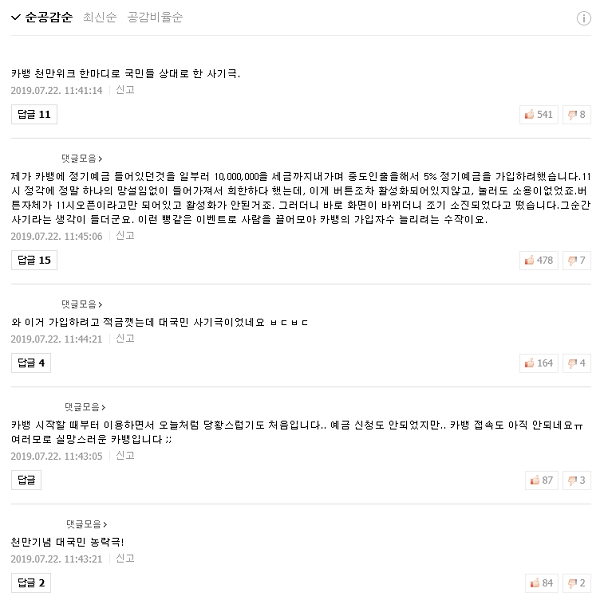Report the 11:45:06 comment via 신고
This screenshot has height=600, width=600.
click(x=124, y=236)
